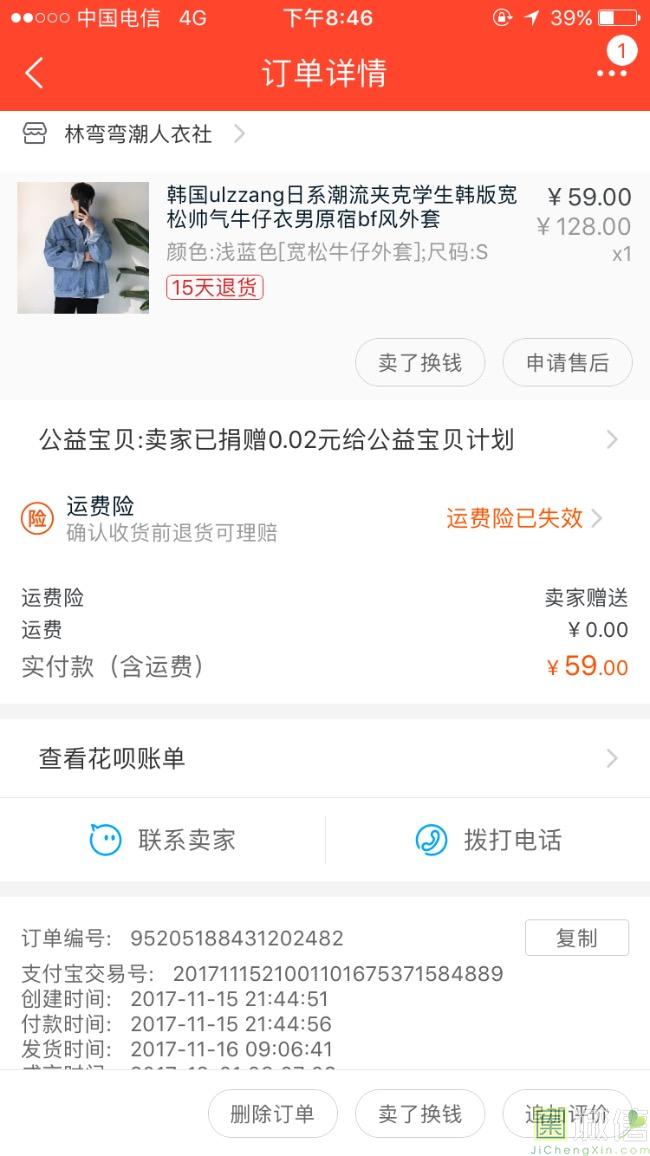Open the denim jacket product thumbnail

tap(83, 248)
